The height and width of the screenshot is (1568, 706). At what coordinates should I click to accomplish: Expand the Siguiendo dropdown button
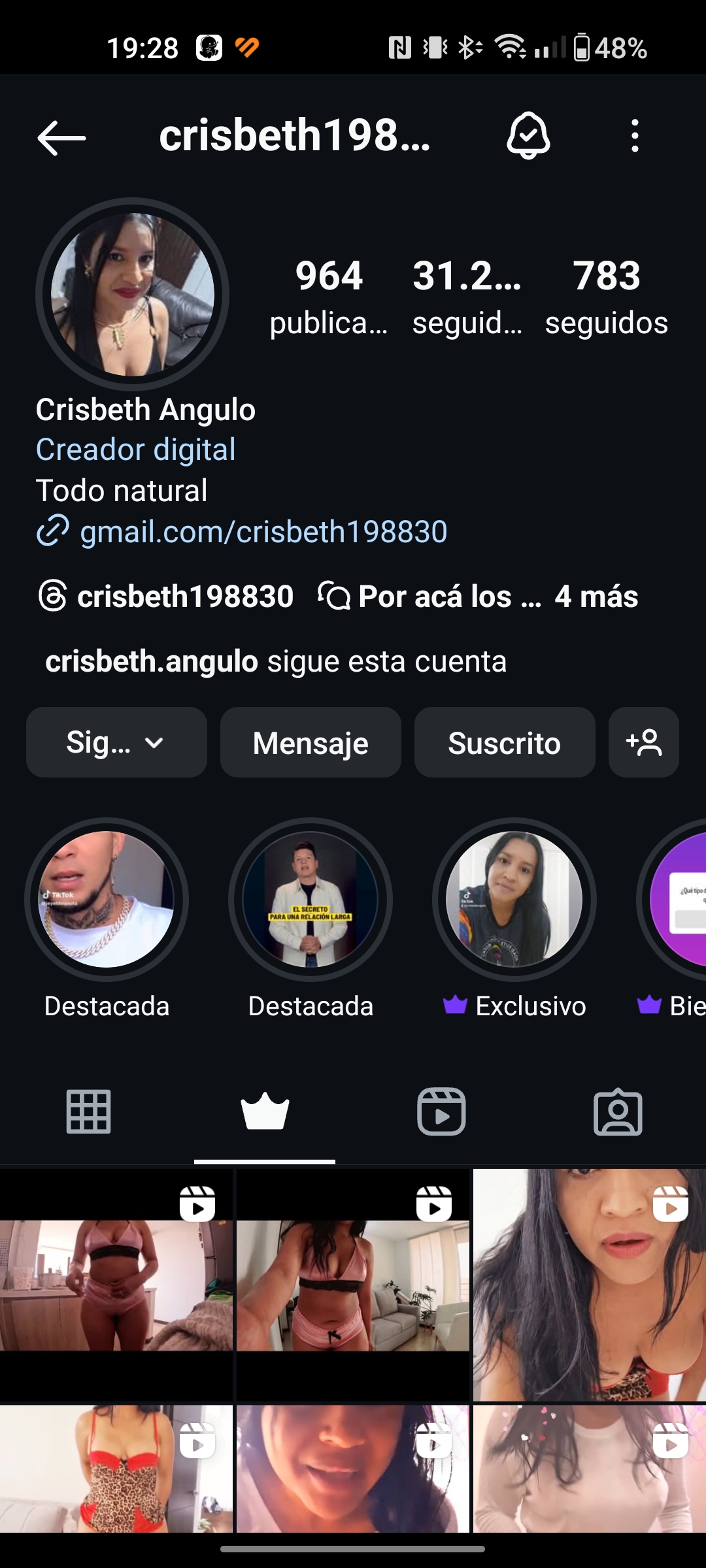[116, 742]
